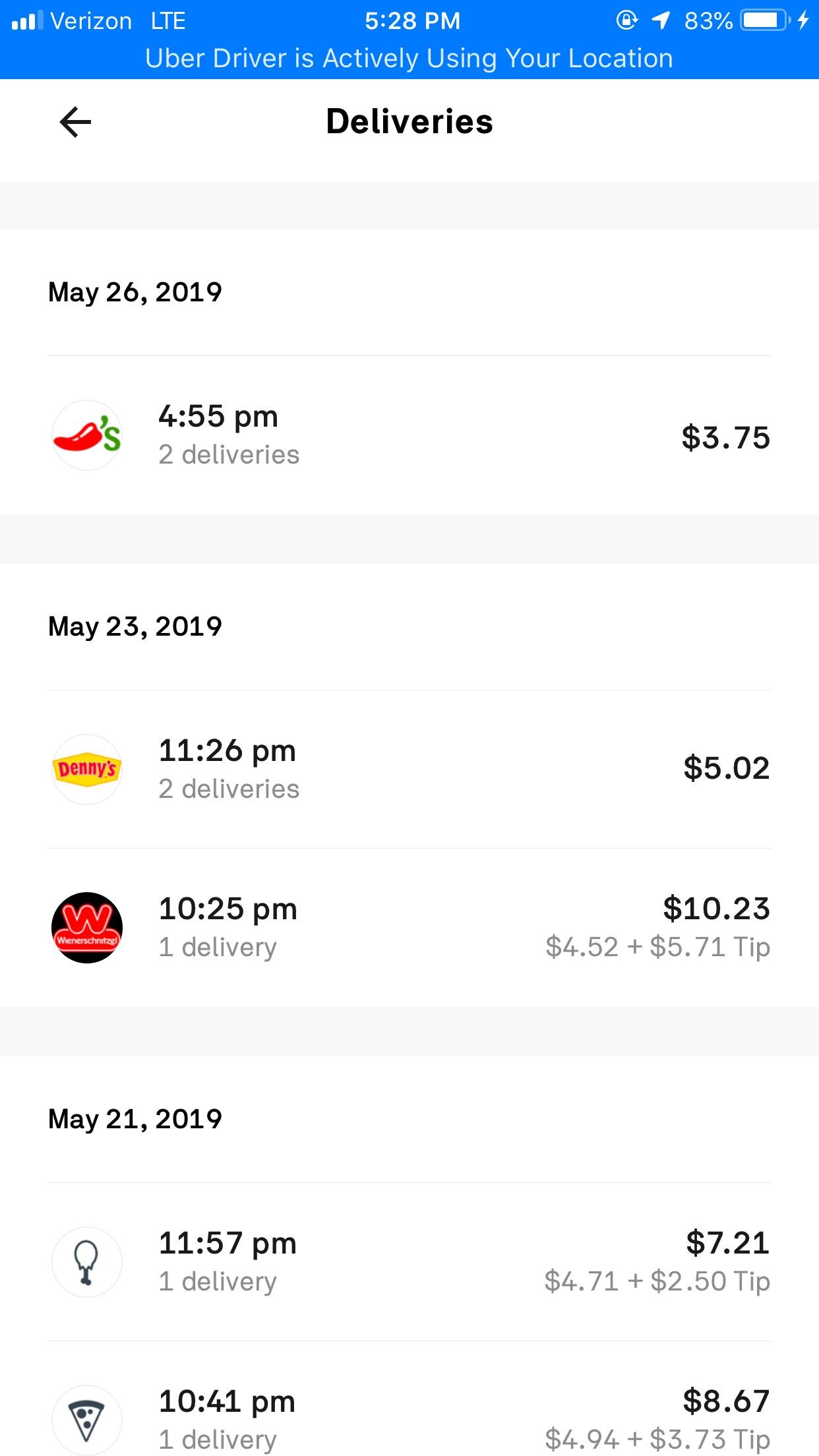Tap the back arrow to leave Deliveries
The width and height of the screenshot is (819, 1456).
75,121
